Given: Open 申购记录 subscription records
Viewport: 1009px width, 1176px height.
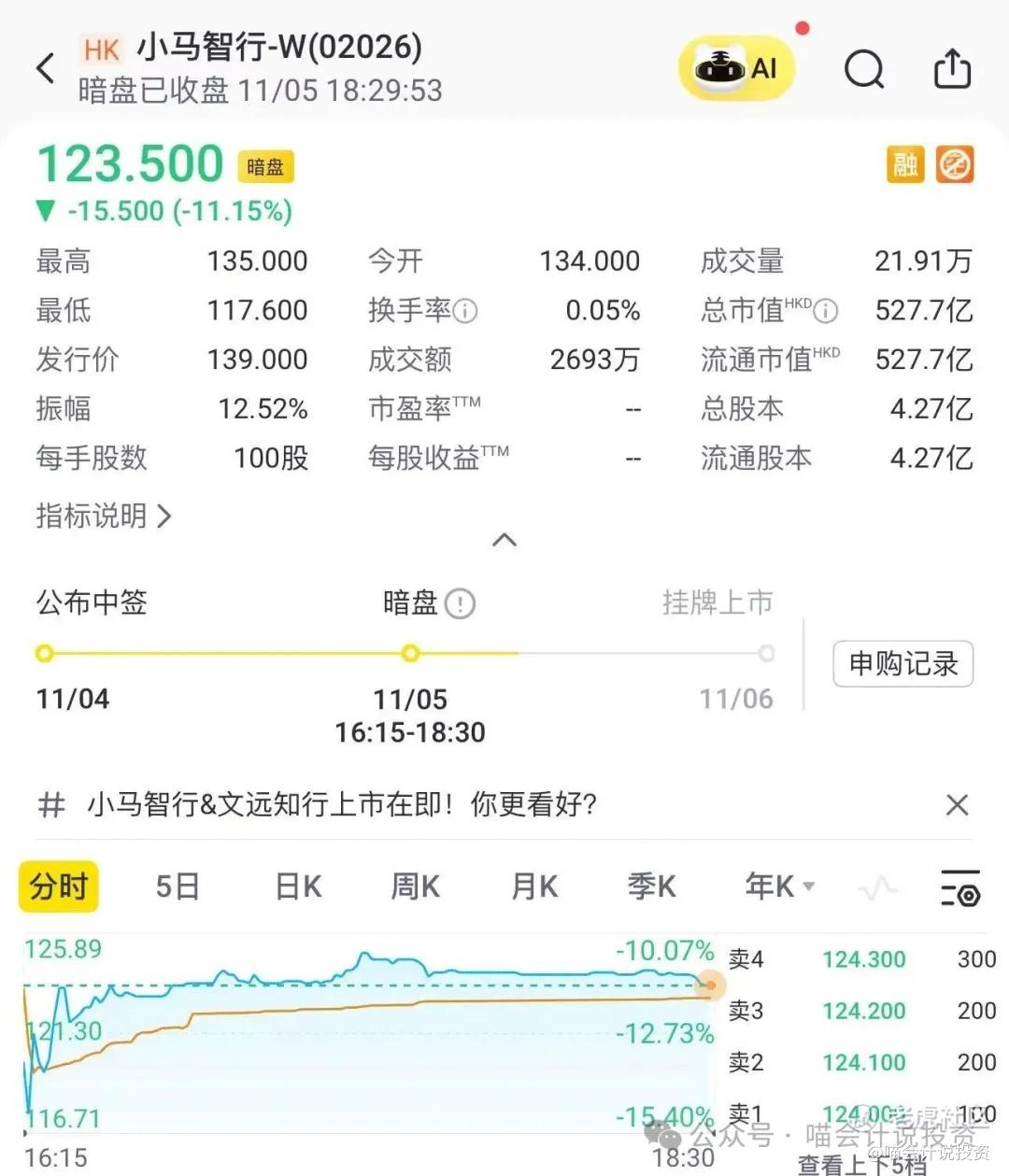Looking at the screenshot, I should (x=902, y=664).
